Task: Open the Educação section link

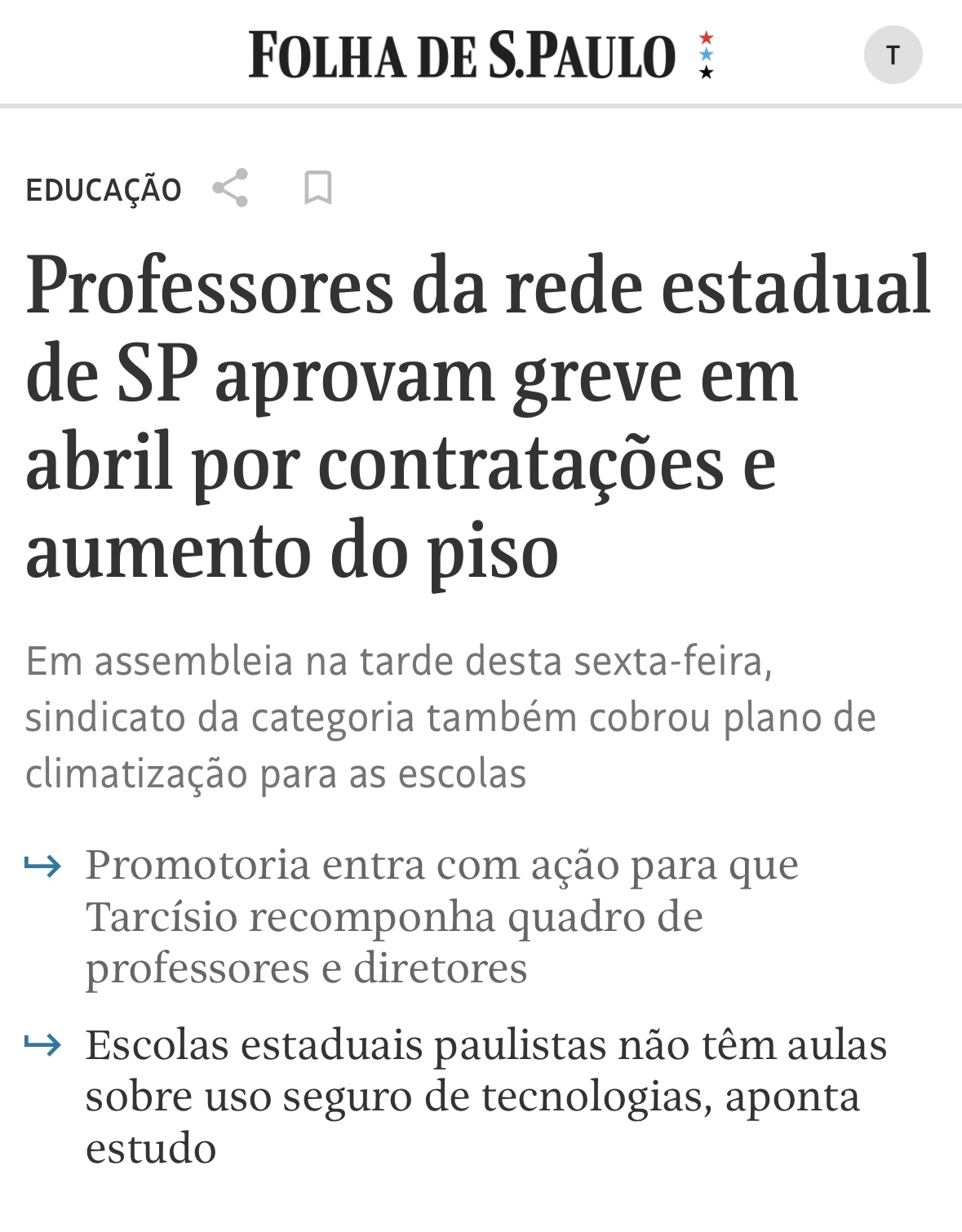Action: (x=104, y=189)
